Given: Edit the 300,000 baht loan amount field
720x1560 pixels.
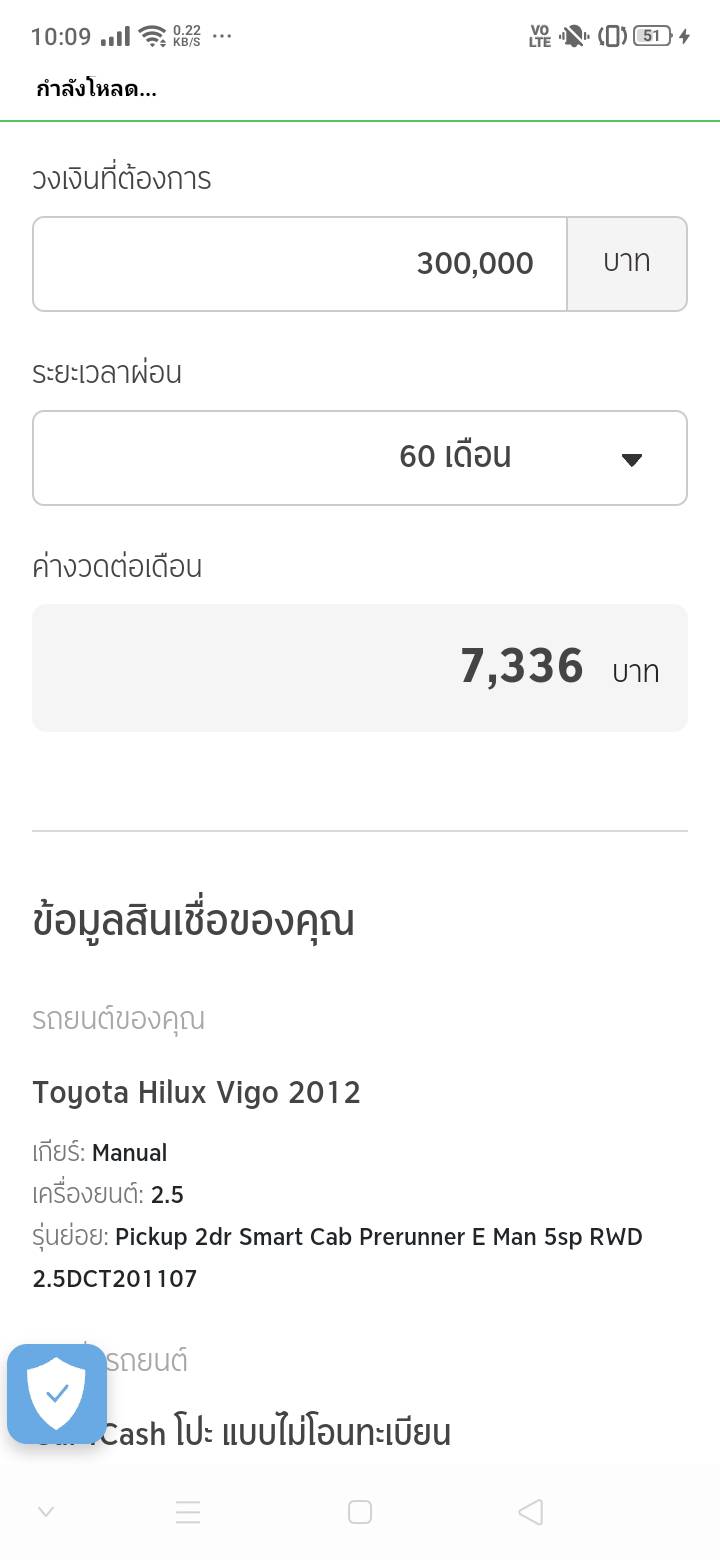Looking at the screenshot, I should click(x=300, y=264).
